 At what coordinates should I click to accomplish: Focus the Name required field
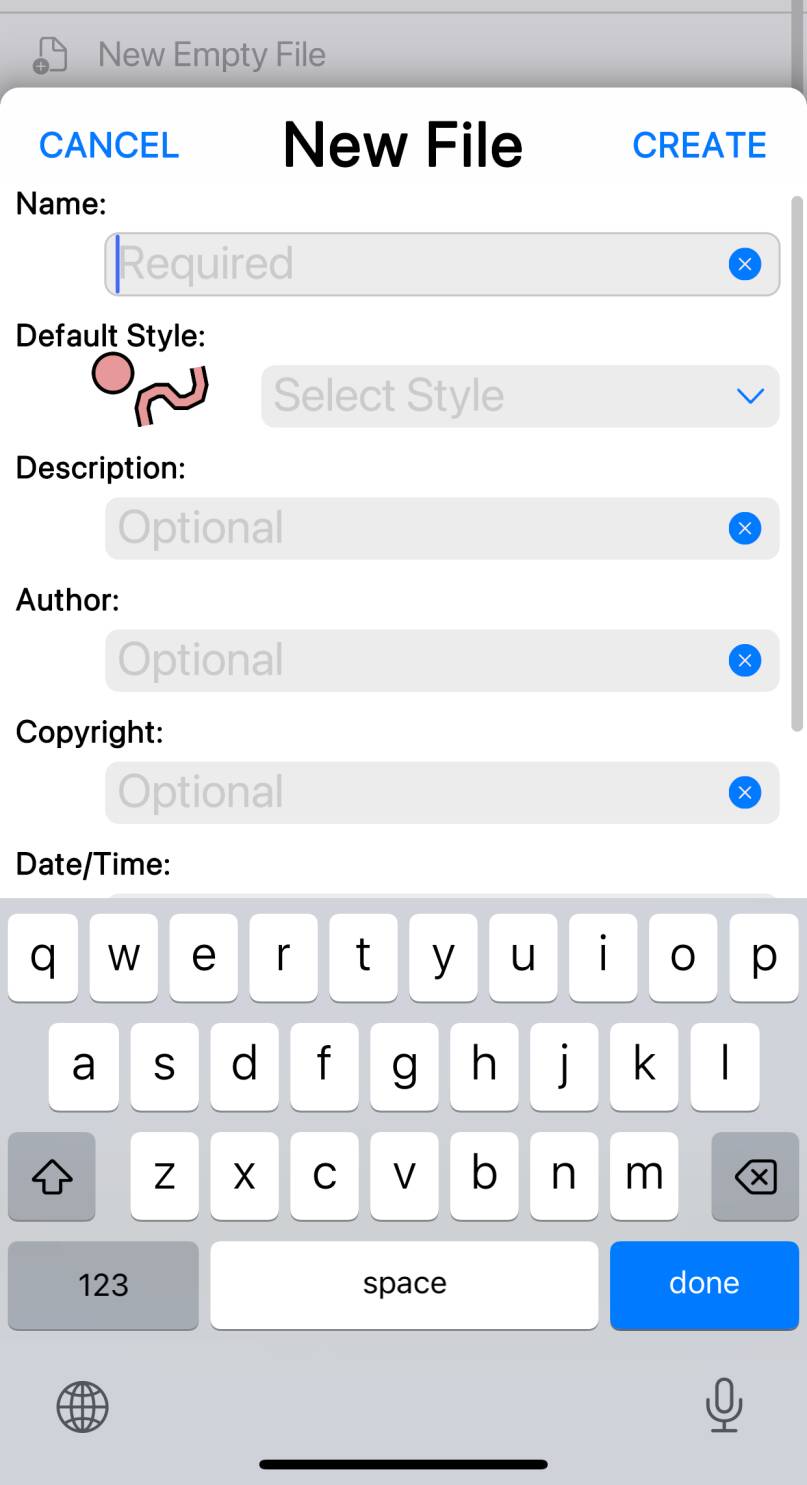pos(420,264)
